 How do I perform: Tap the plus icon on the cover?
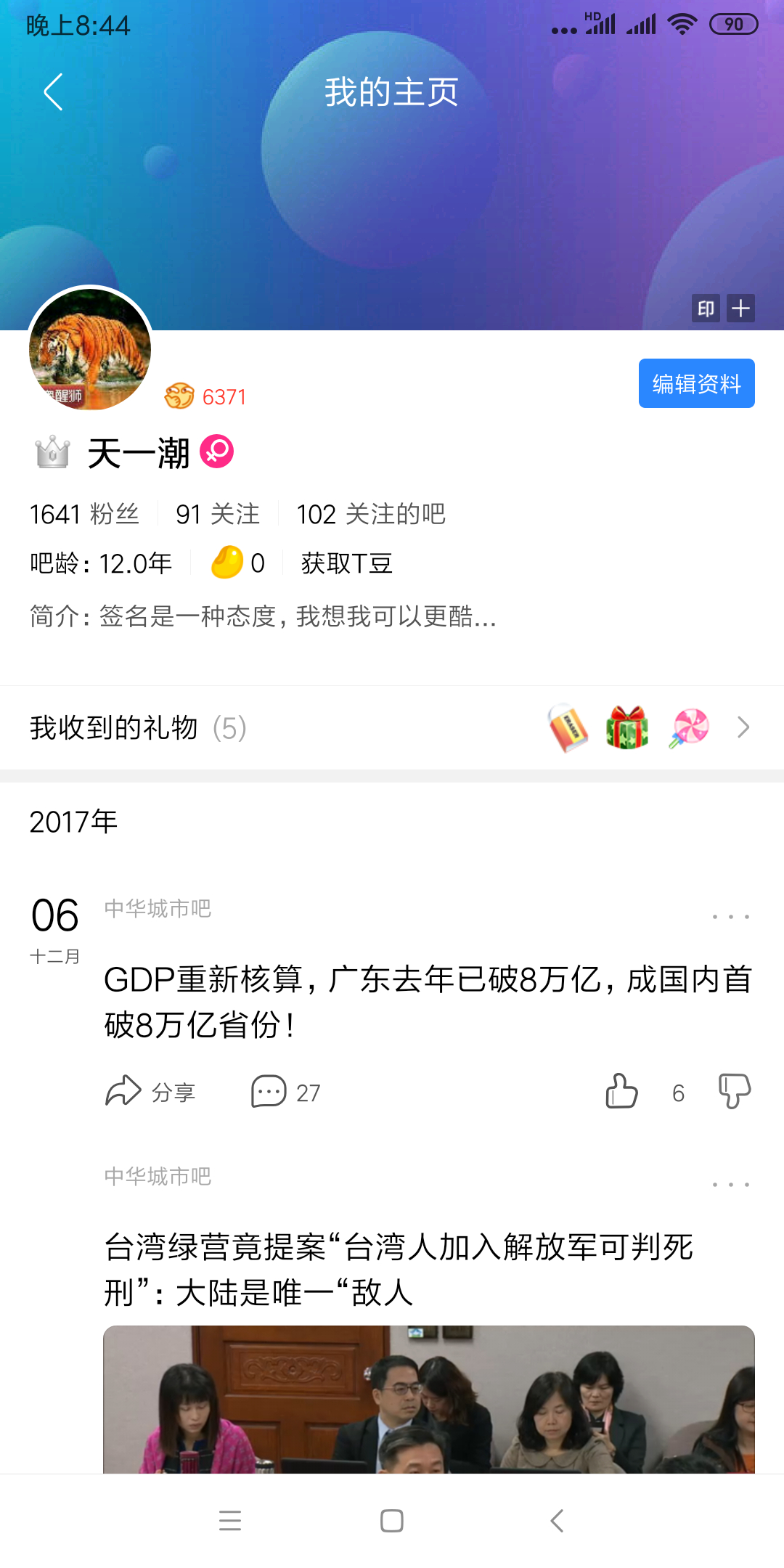click(740, 309)
